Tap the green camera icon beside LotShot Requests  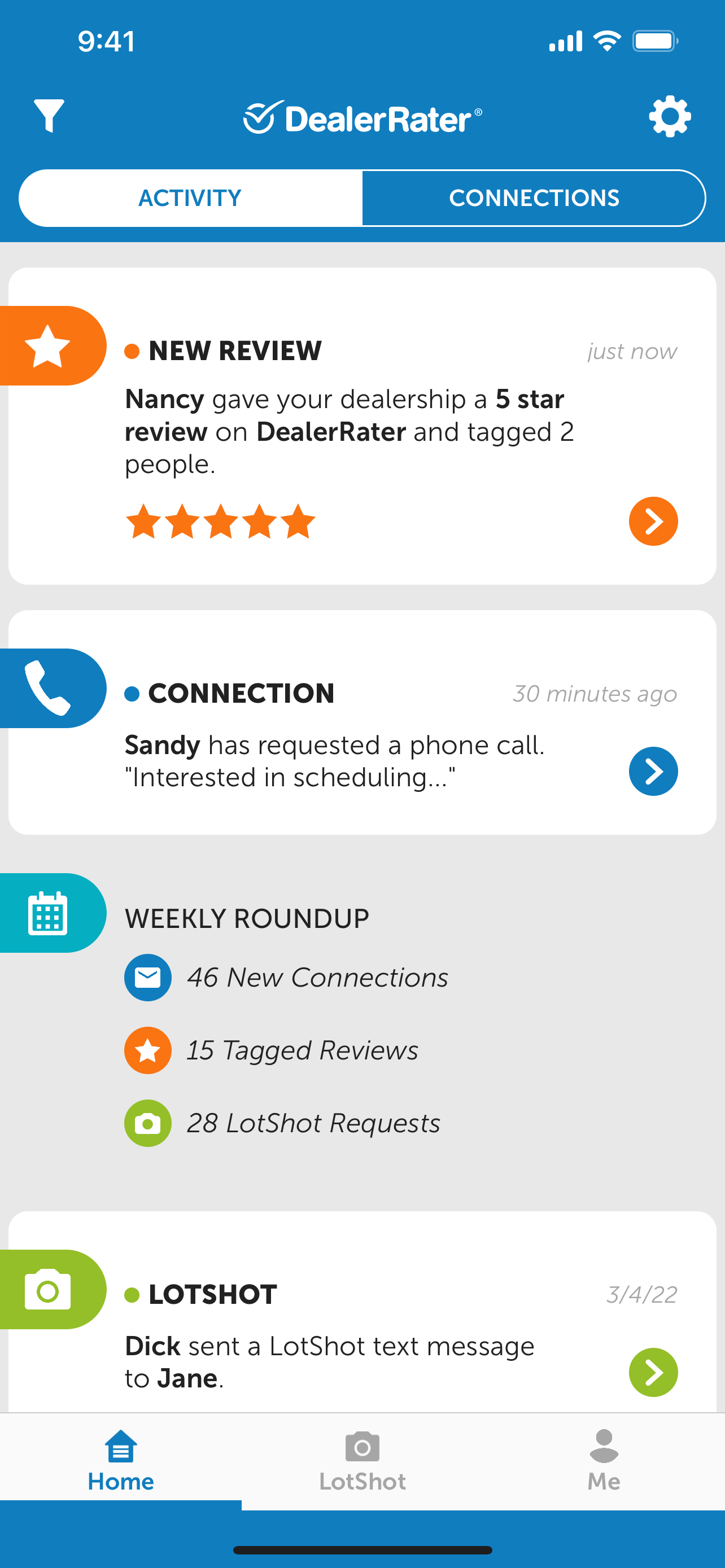147,1123
